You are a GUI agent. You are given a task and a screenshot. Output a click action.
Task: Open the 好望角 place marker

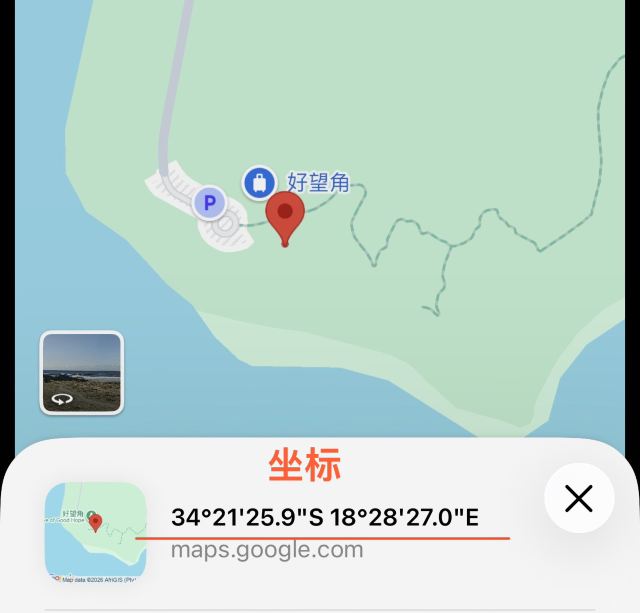coord(260,183)
